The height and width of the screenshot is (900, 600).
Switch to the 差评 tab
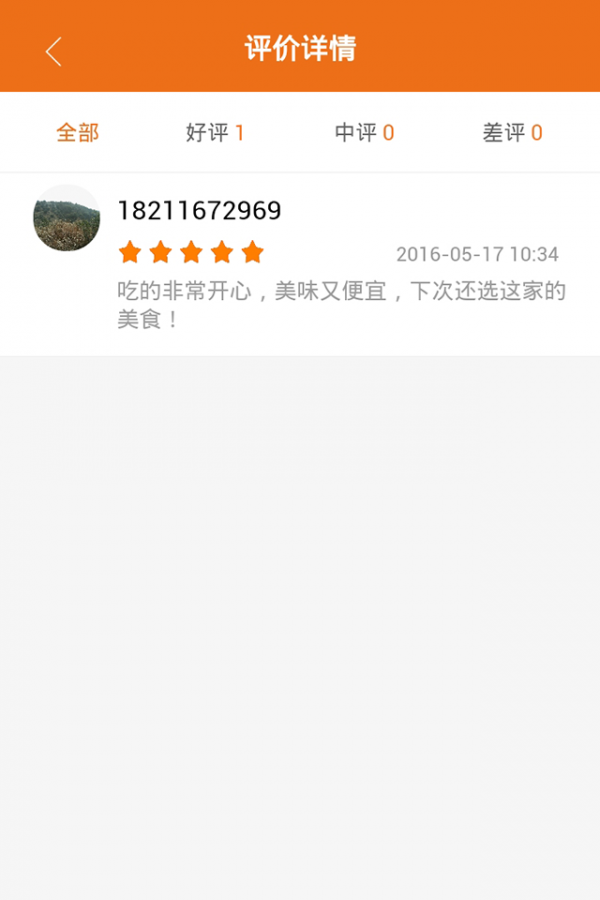512,133
